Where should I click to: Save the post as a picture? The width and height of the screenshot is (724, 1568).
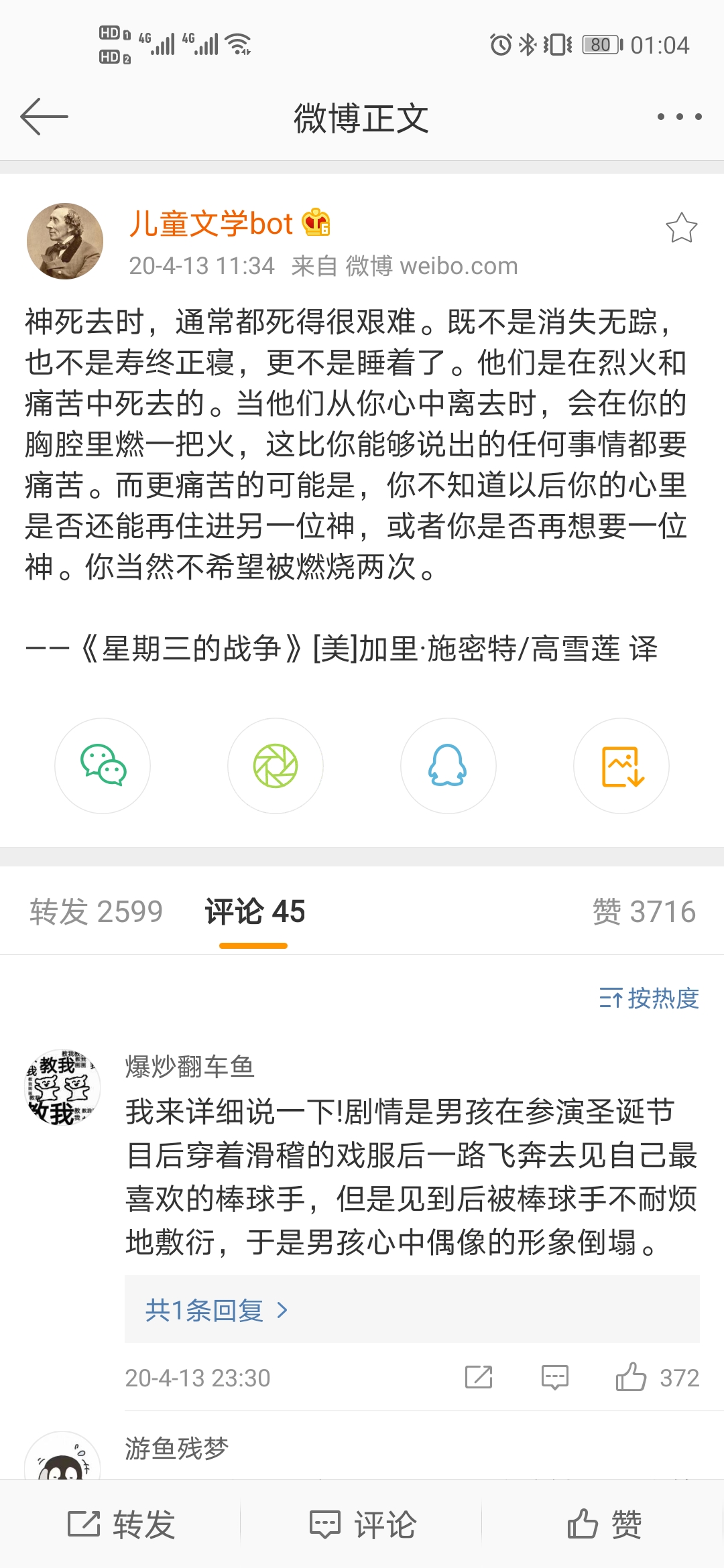(621, 766)
